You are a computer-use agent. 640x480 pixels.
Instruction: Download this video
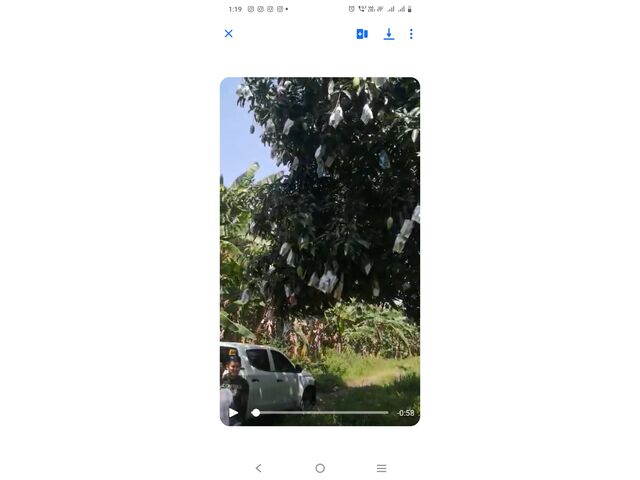click(389, 34)
